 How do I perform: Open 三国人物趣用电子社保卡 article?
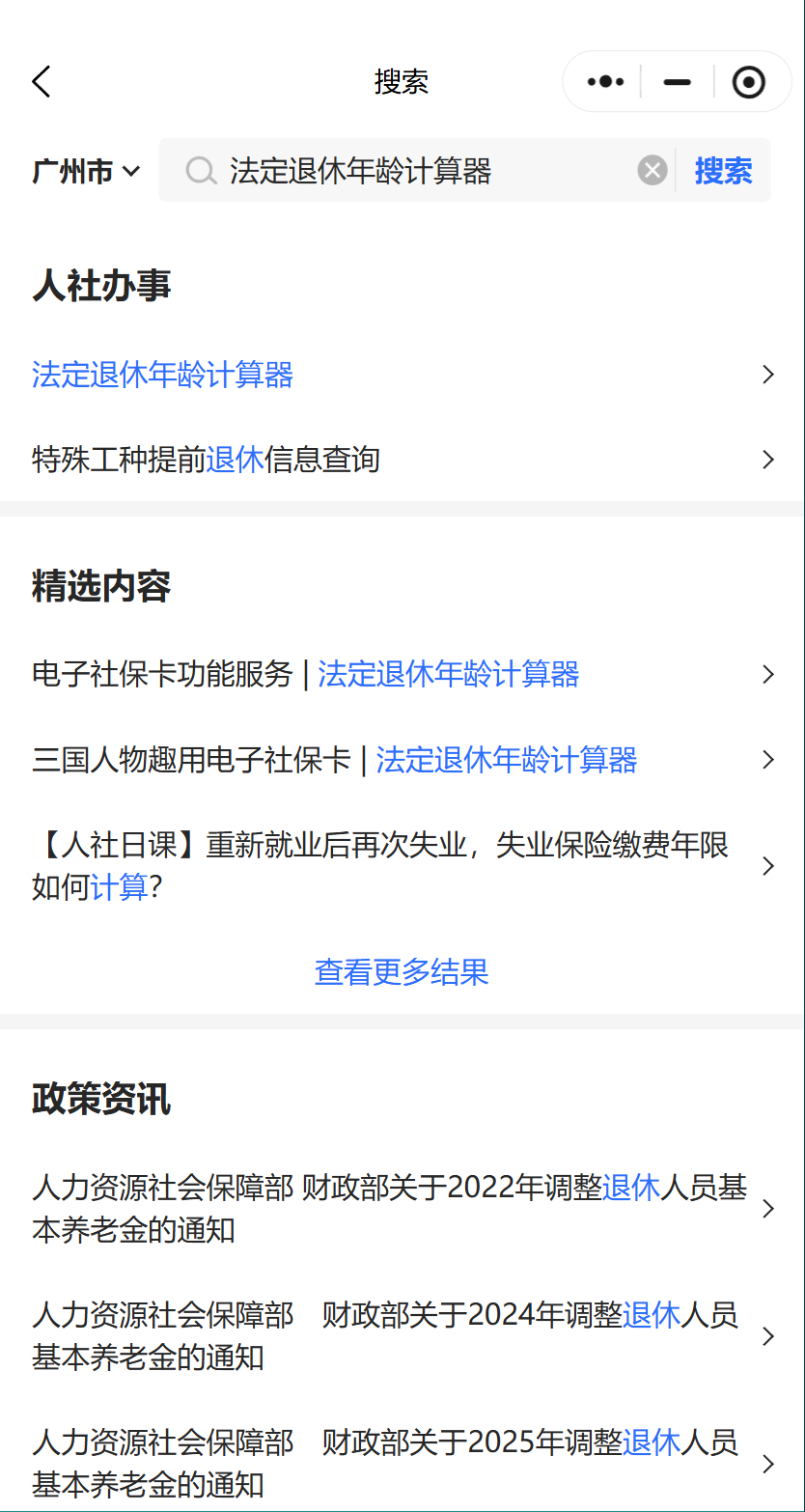pyautogui.click(x=402, y=760)
